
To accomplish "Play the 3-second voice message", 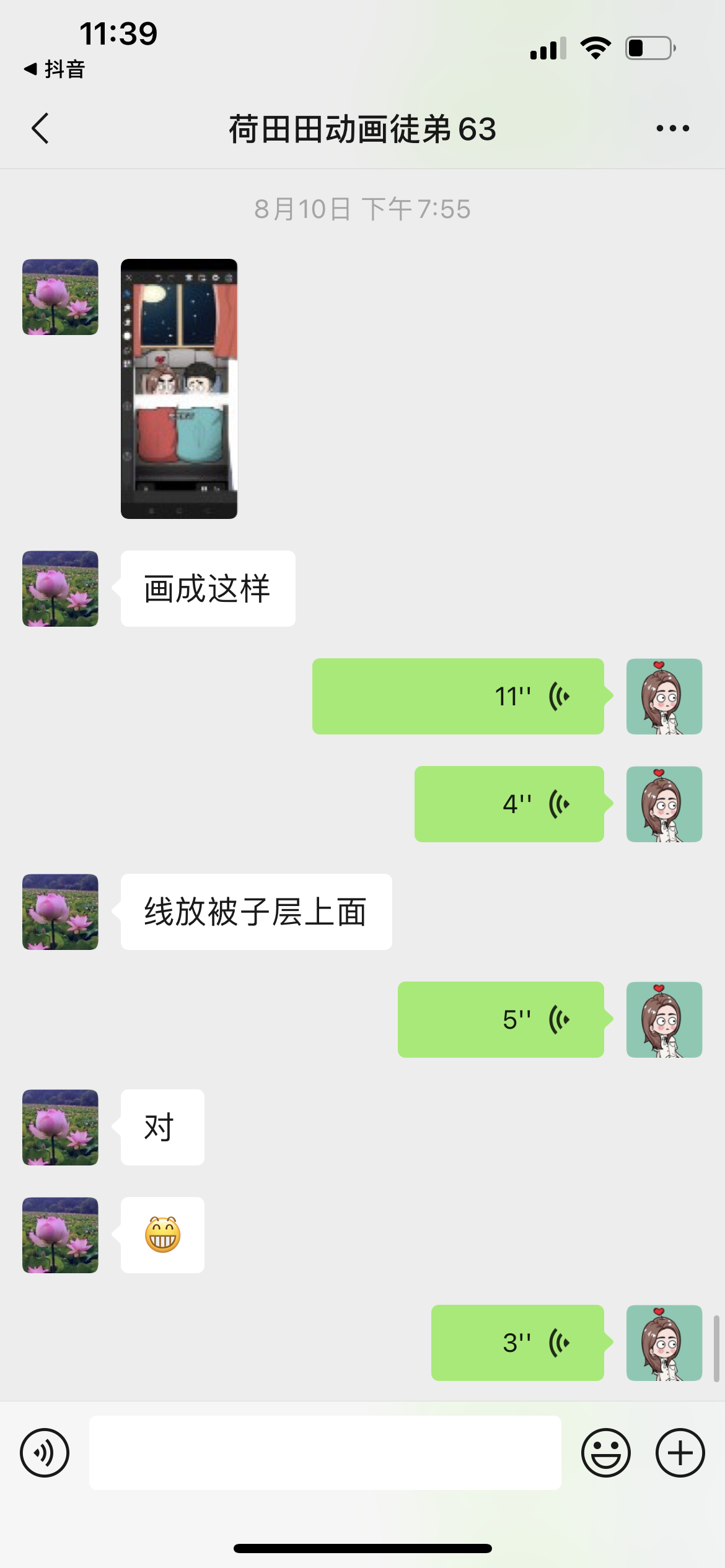I will (x=517, y=1343).
